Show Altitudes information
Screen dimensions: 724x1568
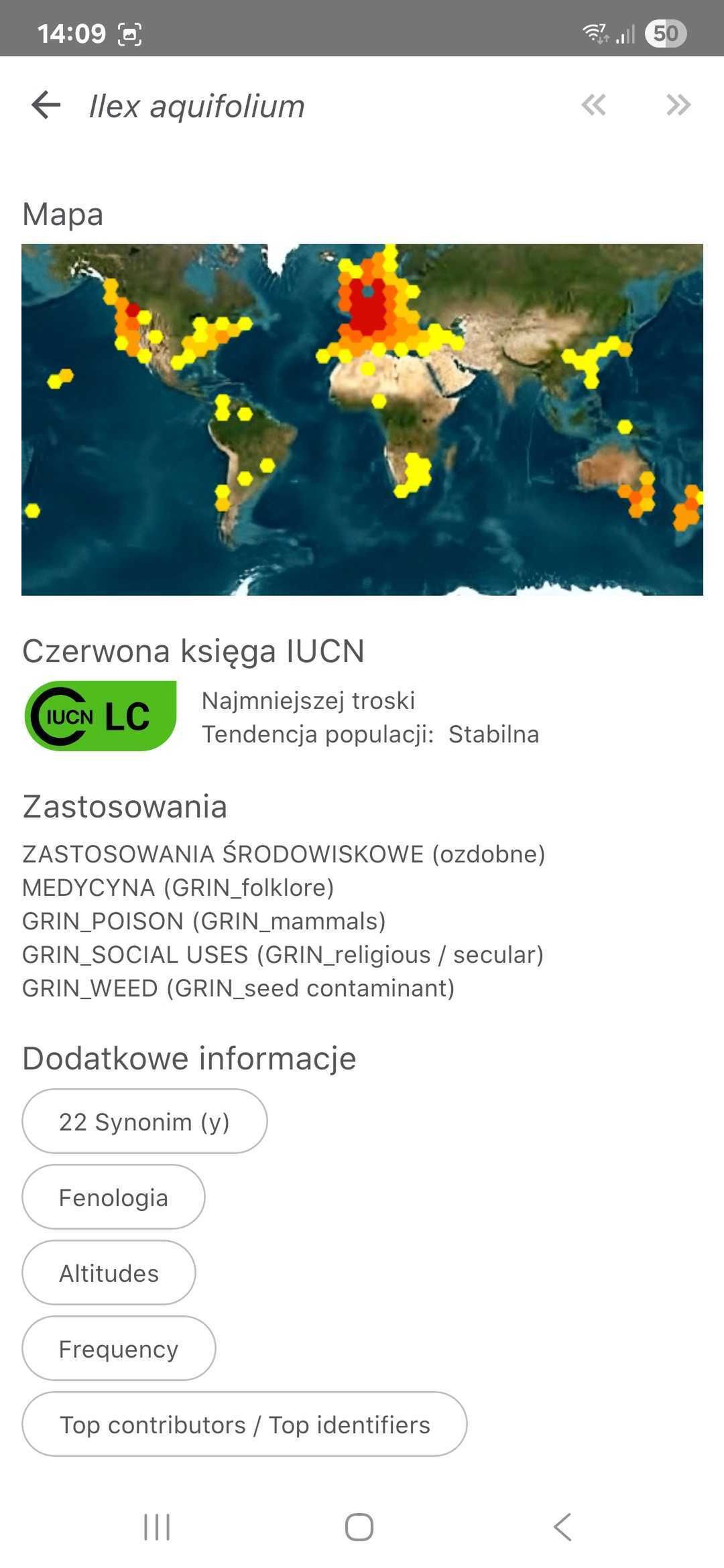[x=109, y=1272]
